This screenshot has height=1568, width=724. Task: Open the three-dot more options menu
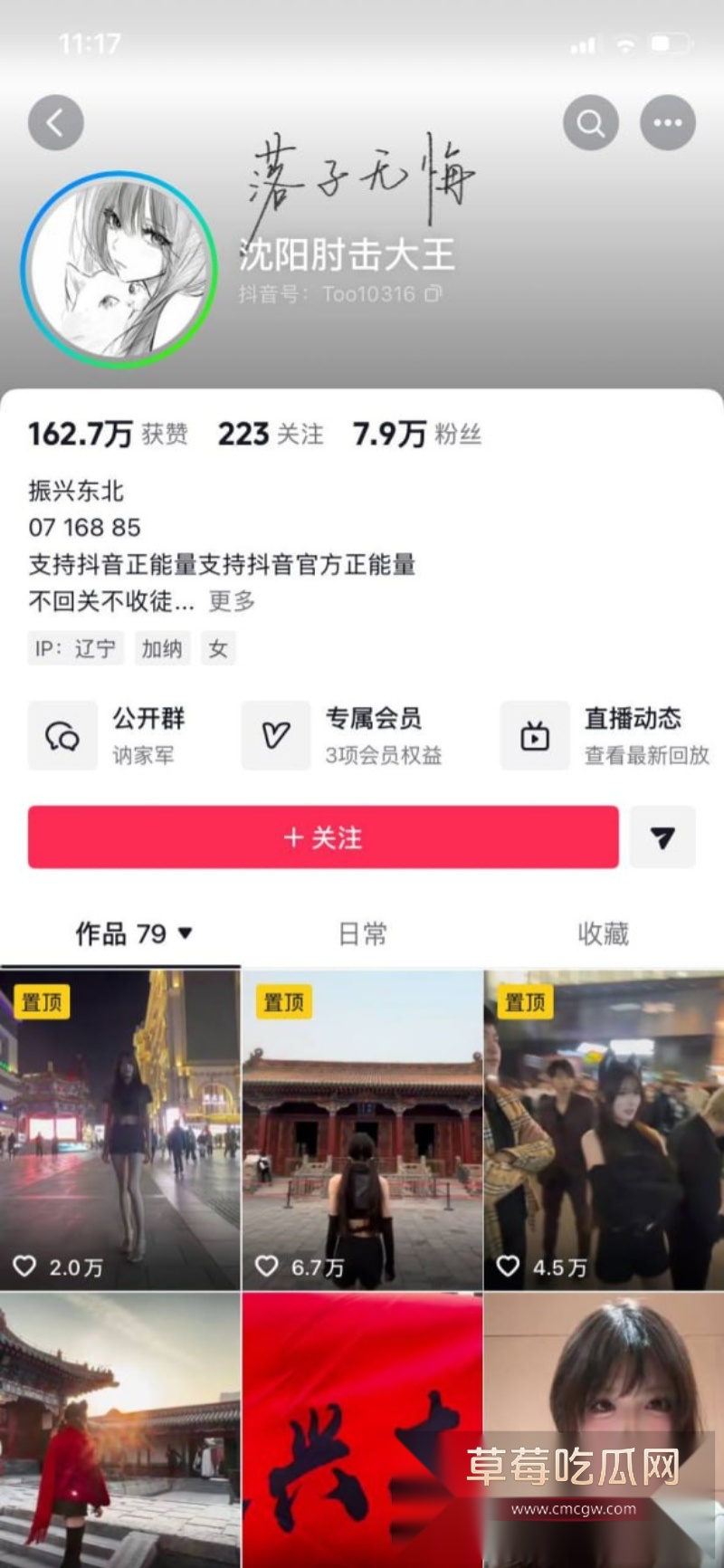point(668,122)
